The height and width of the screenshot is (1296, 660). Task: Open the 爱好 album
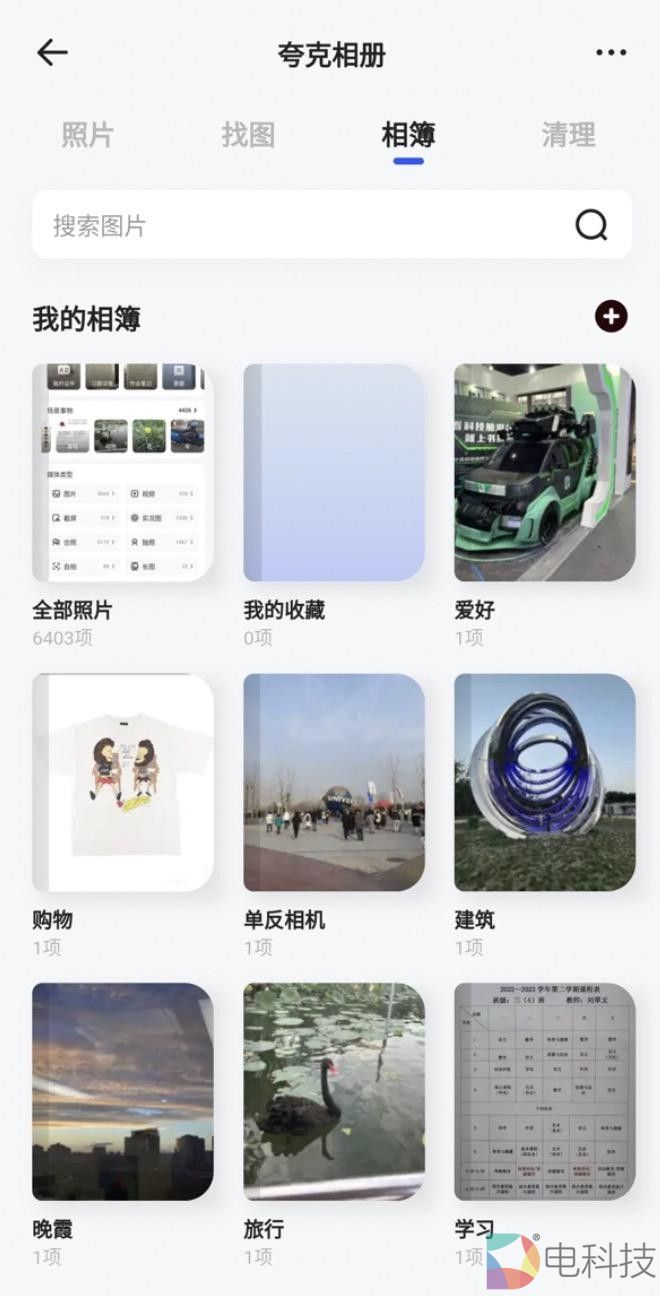coord(545,472)
